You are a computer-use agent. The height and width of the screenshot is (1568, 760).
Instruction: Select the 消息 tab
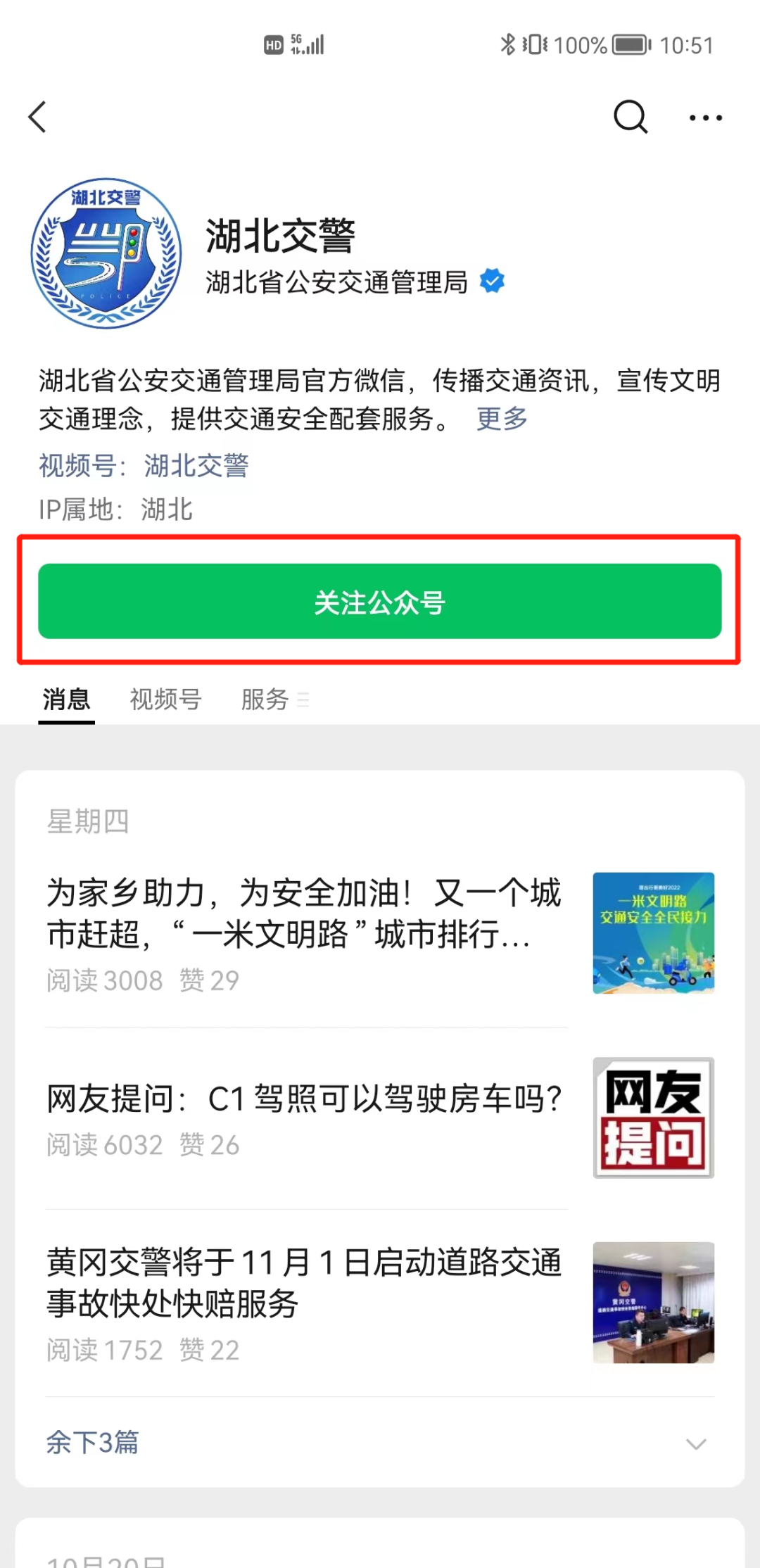point(67,699)
